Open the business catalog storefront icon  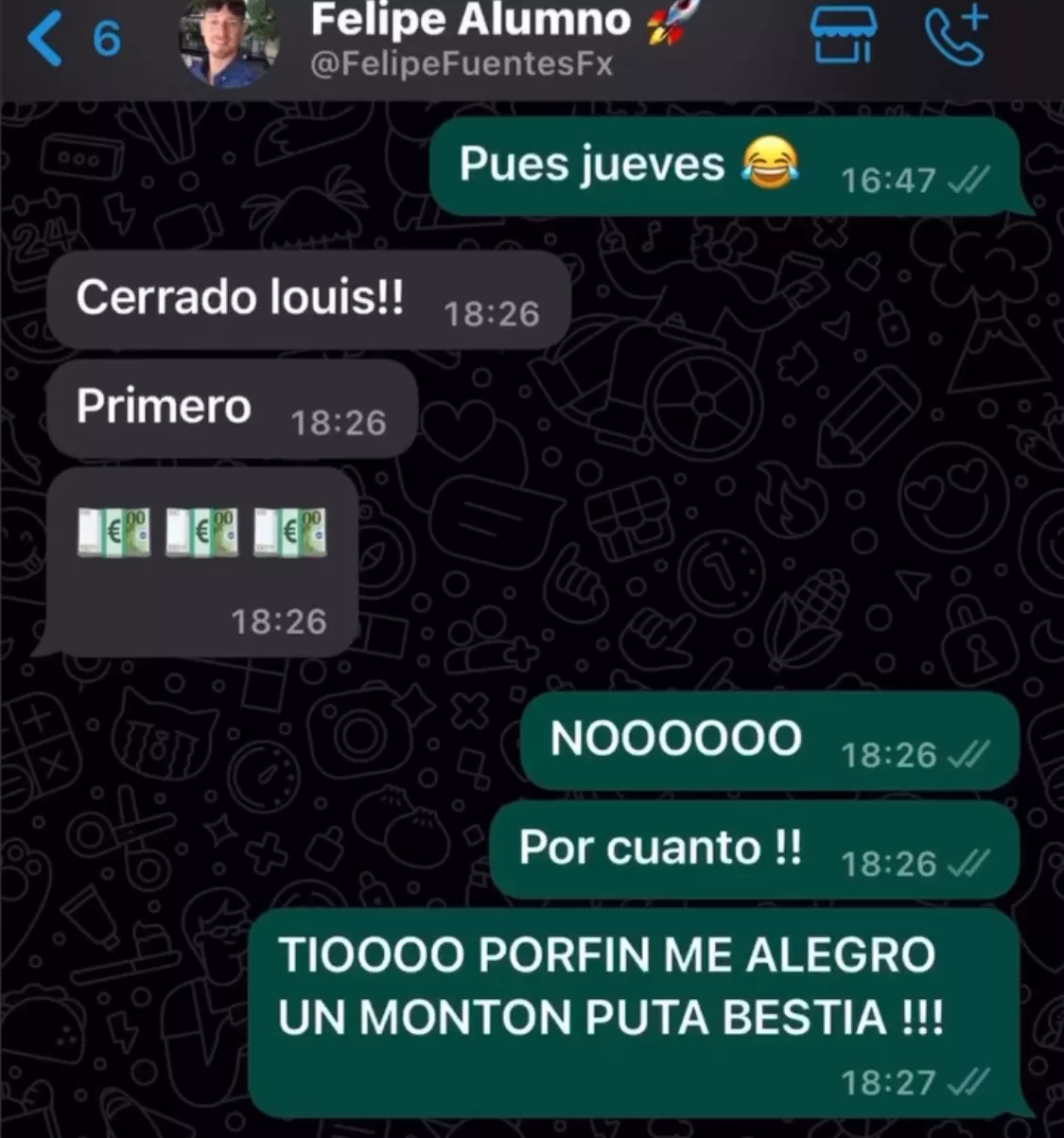point(844,38)
